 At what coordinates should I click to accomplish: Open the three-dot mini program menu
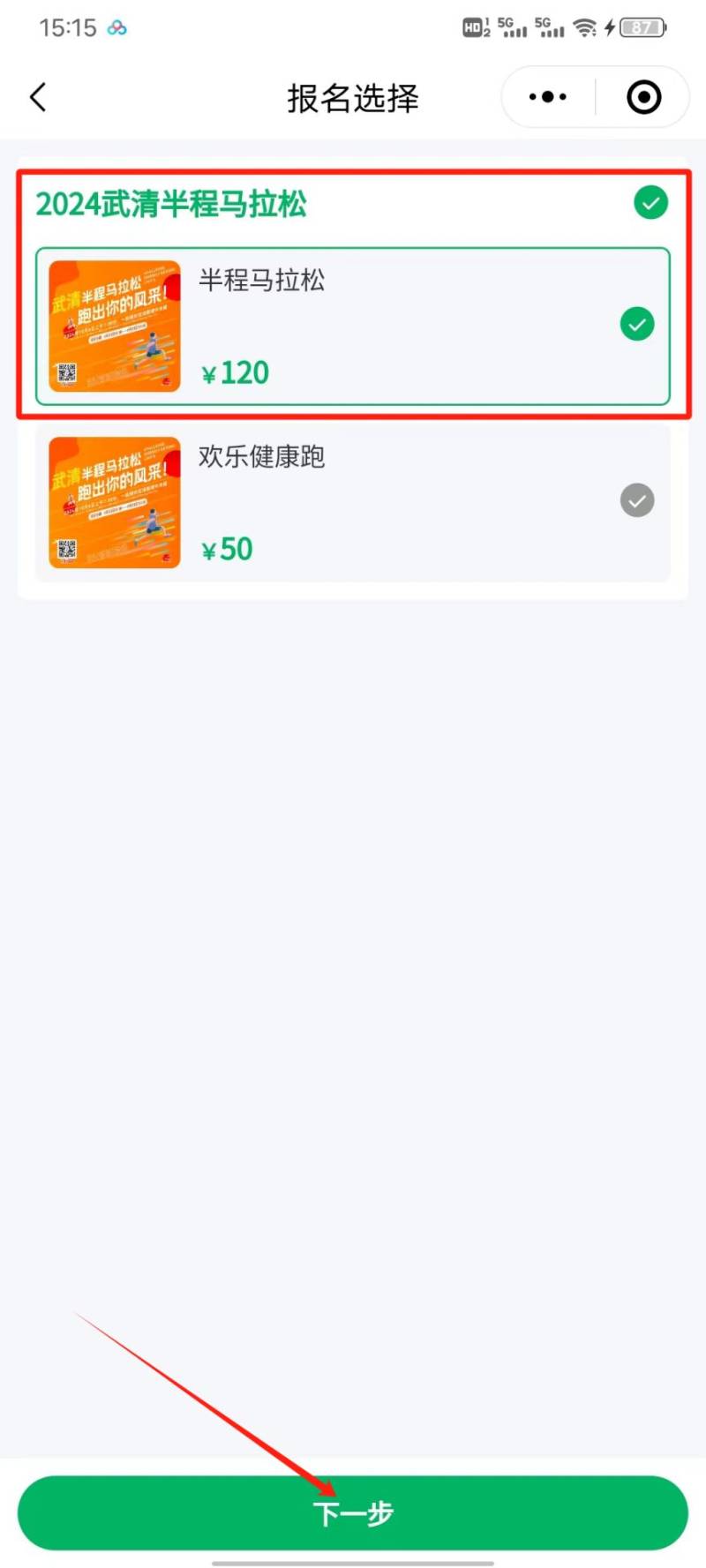tap(547, 97)
